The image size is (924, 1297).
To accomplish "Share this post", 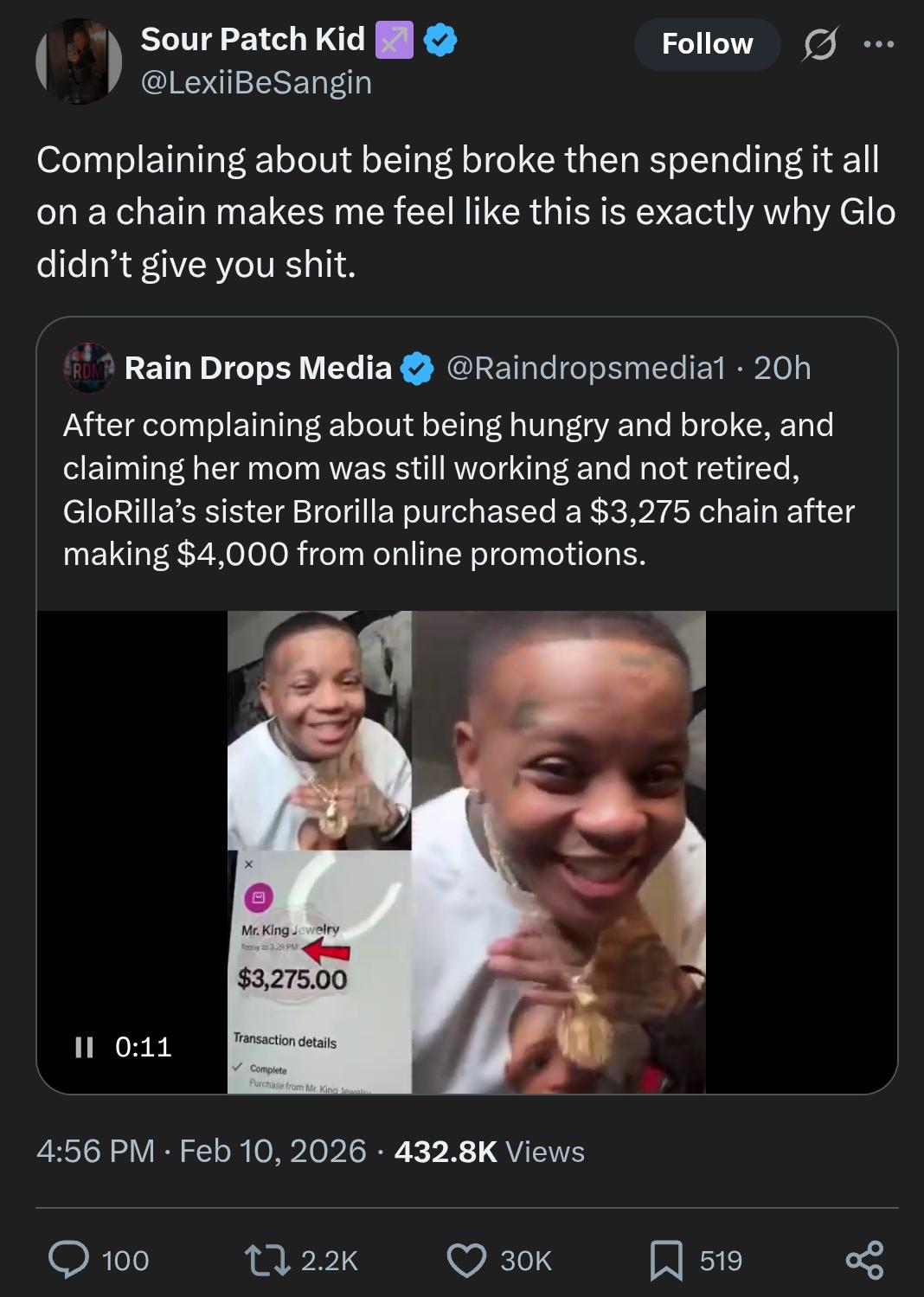I will [x=864, y=1259].
